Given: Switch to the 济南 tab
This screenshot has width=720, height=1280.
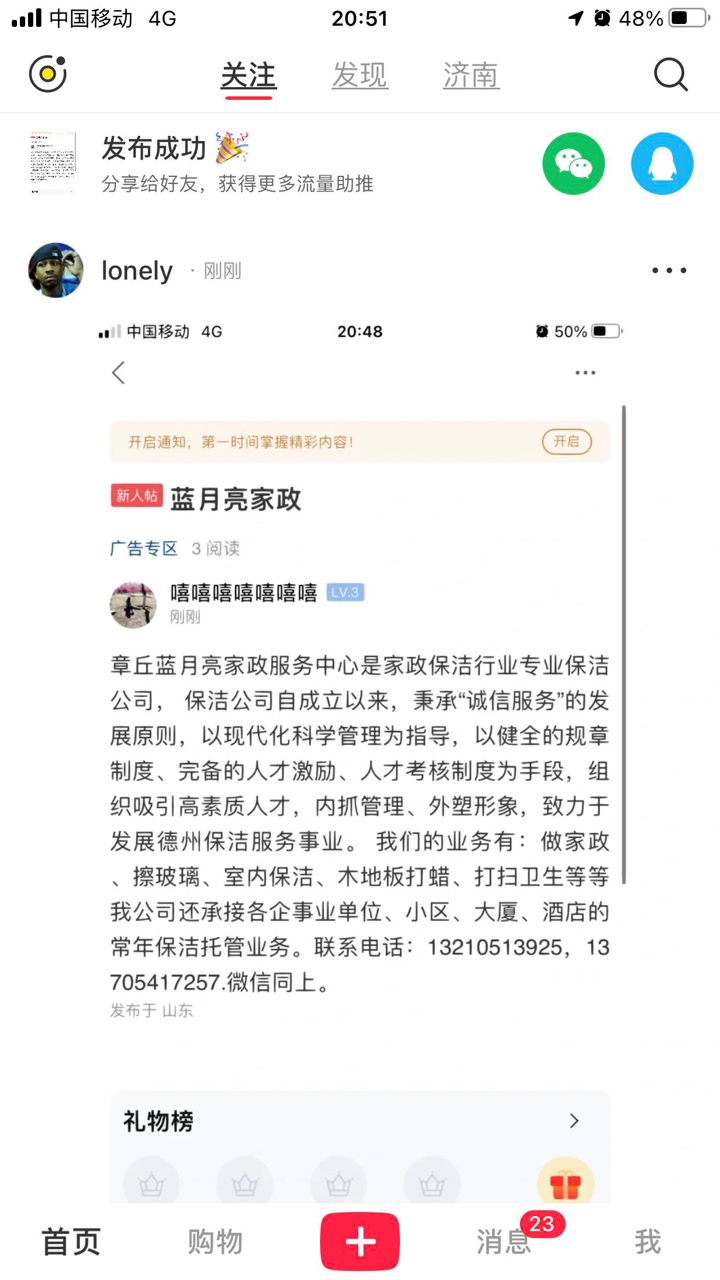Looking at the screenshot, I should (471, 76).
